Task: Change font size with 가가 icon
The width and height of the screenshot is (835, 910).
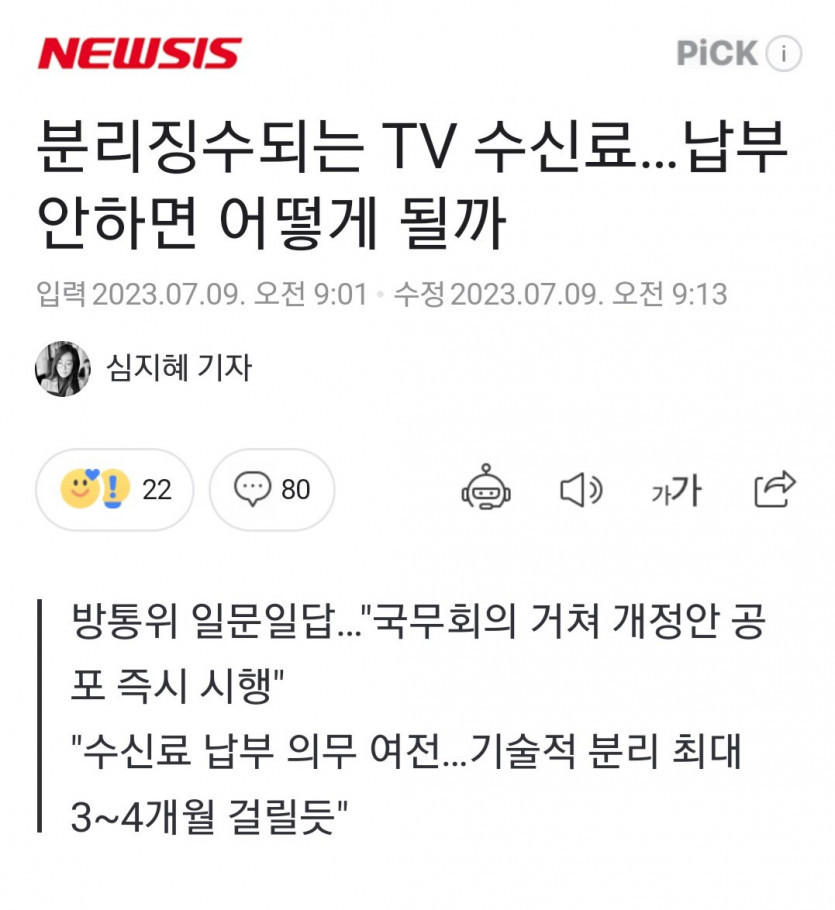Action: point(677,490)
